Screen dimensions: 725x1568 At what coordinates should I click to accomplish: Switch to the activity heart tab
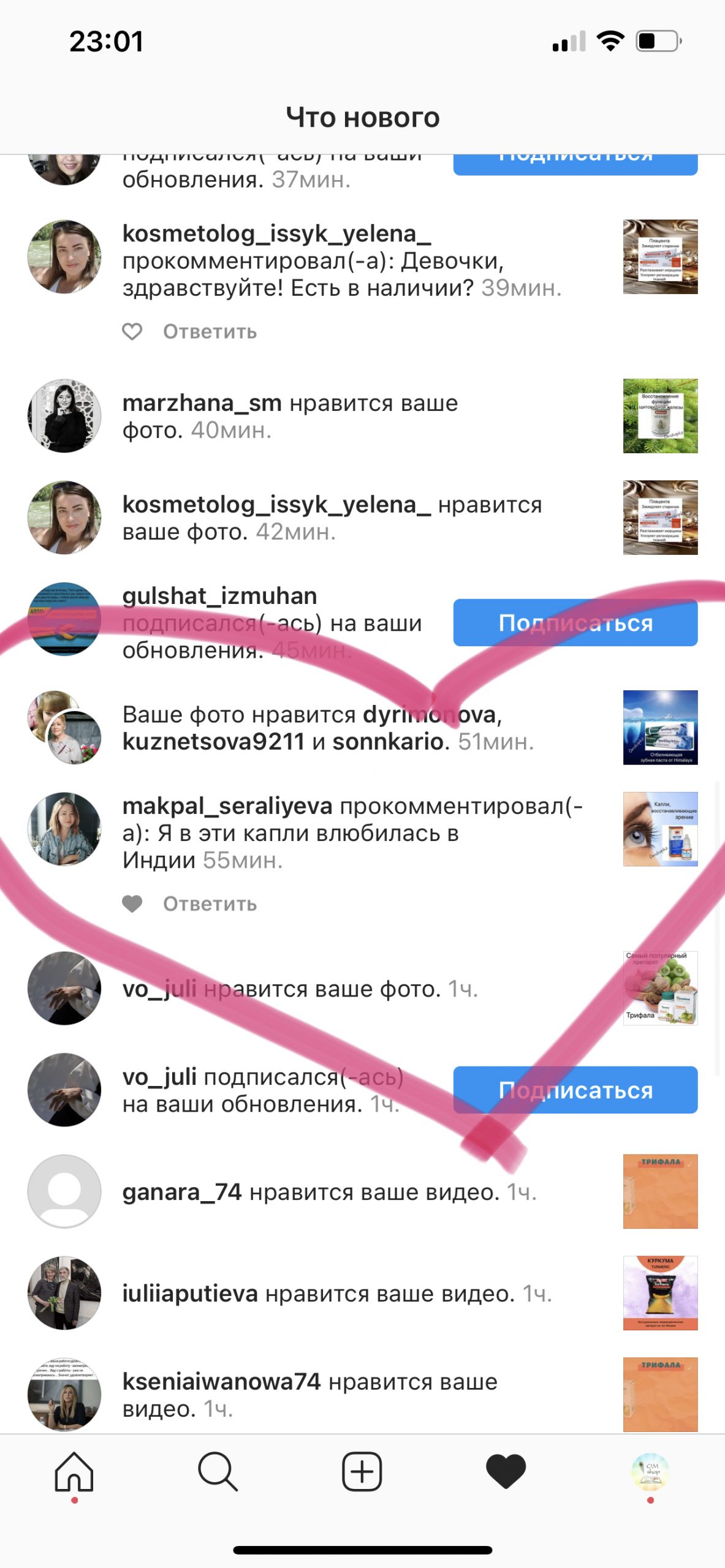click(506, 1471)
